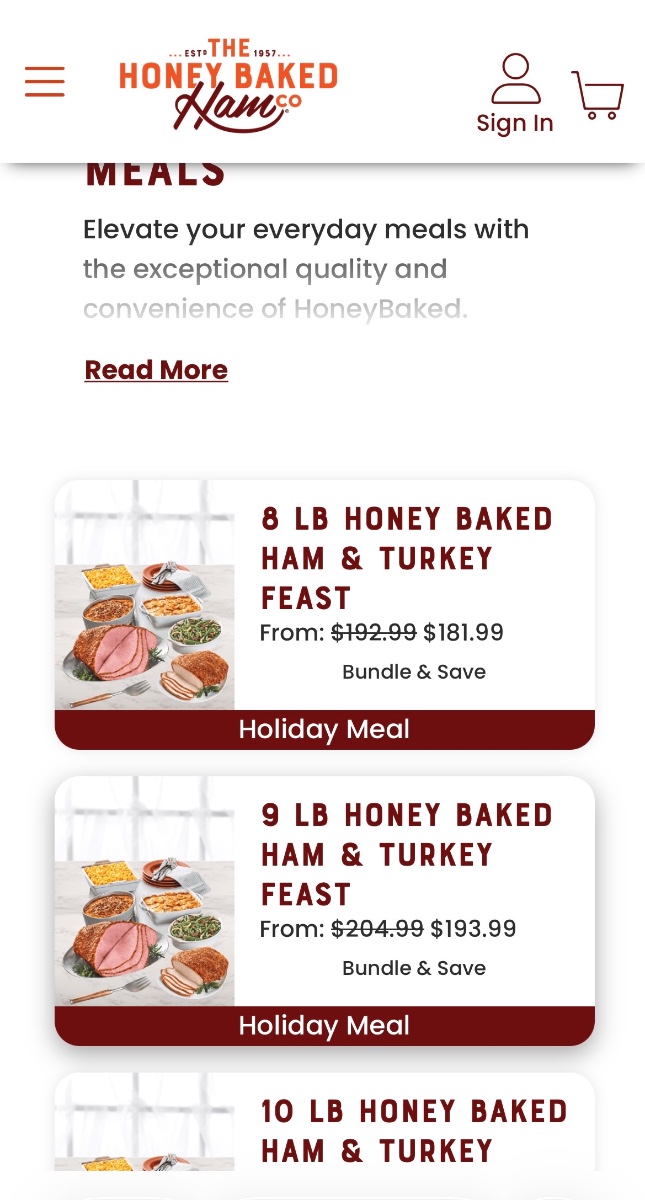Expand the Read More link
The height and width of the screenshot is (1200, 645).
tap(156, 370)
